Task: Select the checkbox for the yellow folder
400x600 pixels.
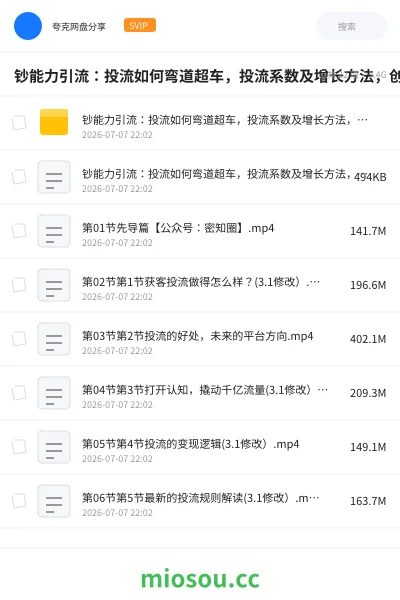Action: coord(19,123)
